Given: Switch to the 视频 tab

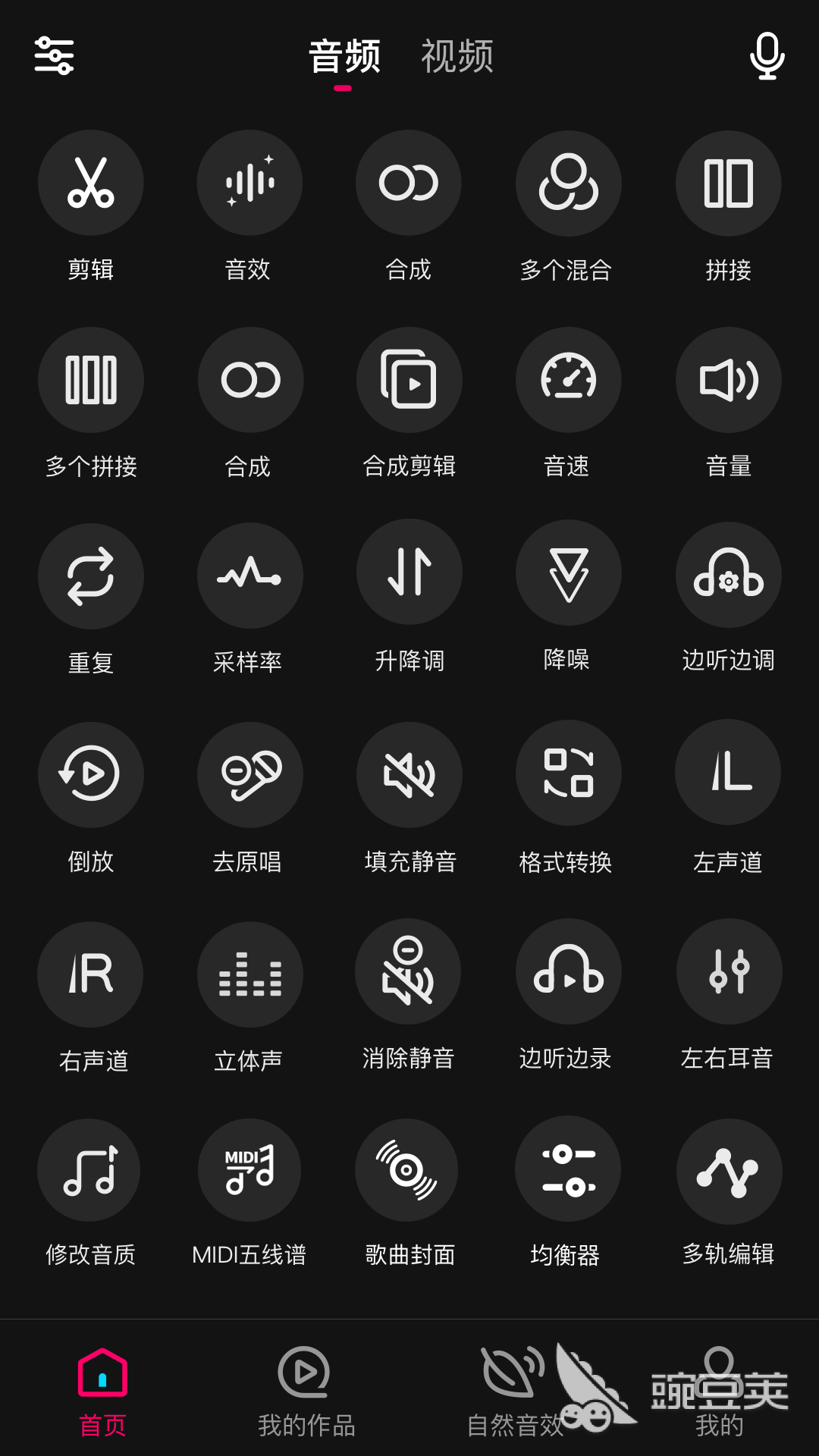Looking at the screenshot, I should (457, 57).
